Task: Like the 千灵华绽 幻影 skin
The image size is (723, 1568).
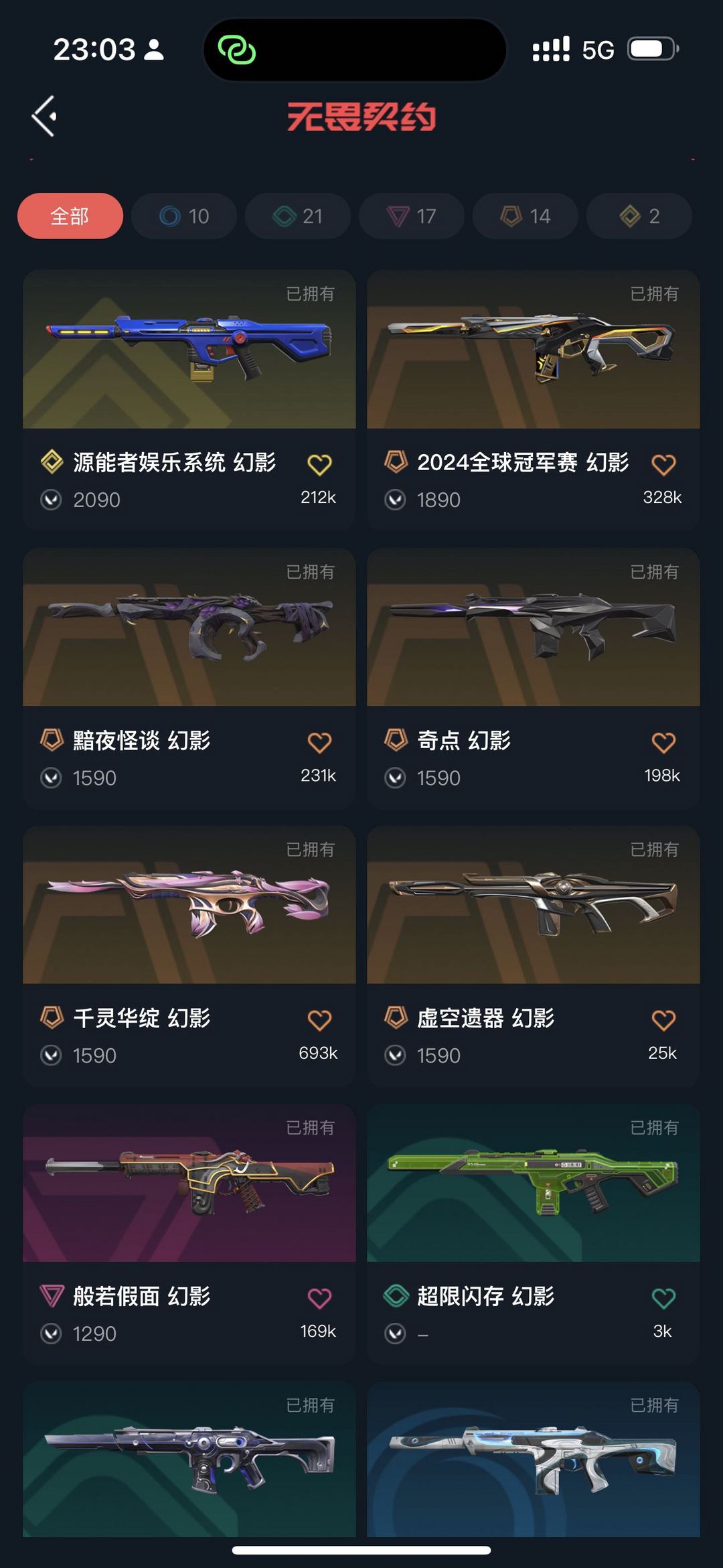Action: point(319,1021)
